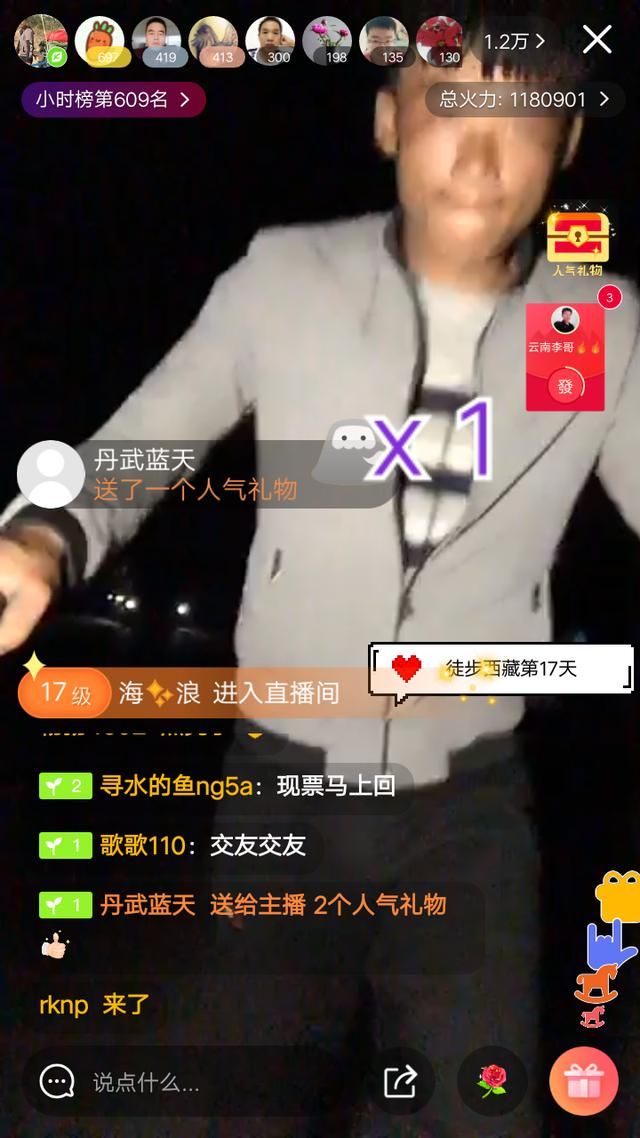This screenshot has width=640, height=1138.
Task: Tap the 徒步西藏第17天 banner
Action: [500, 669]
